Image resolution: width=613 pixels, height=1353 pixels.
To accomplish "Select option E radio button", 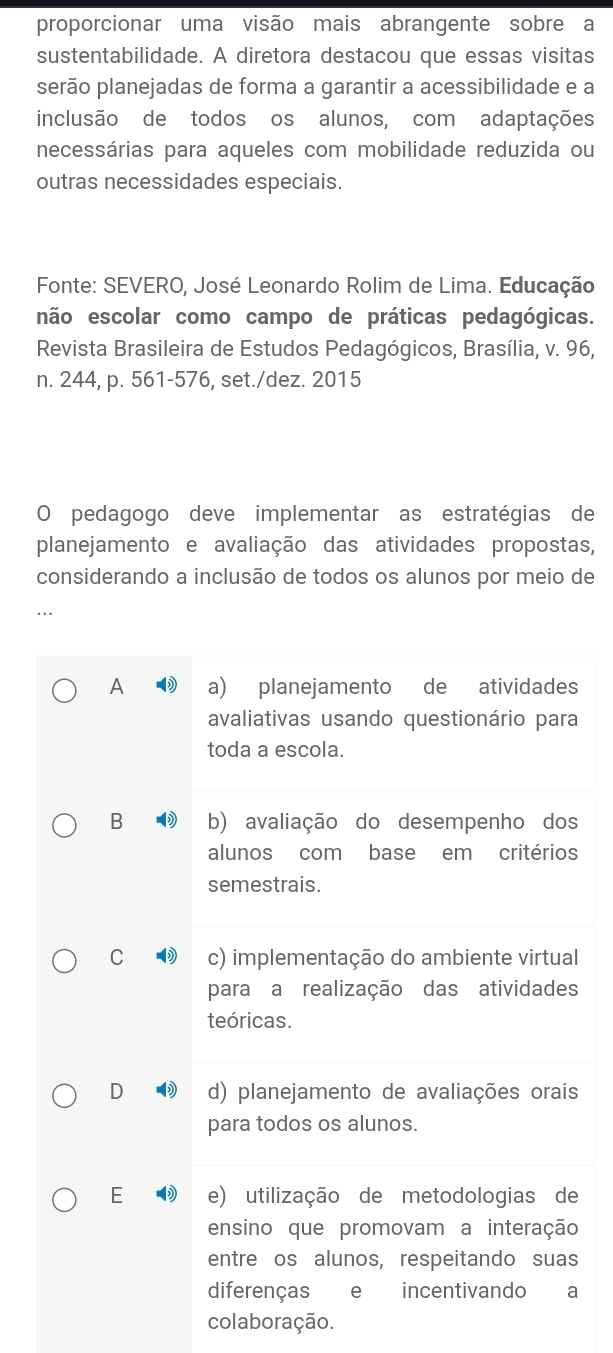I will [65, 1196].
